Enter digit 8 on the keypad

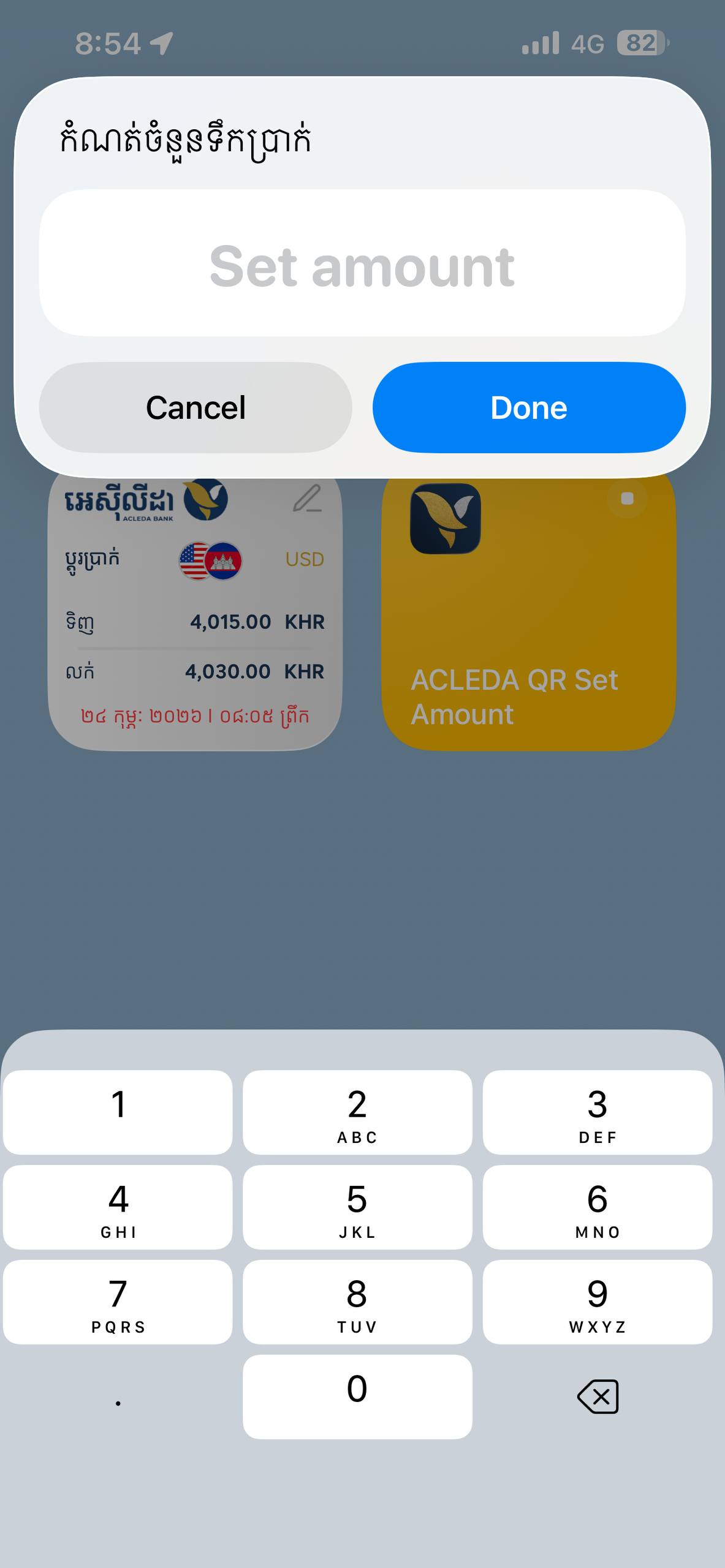pyautogui.click(x=357, y=1302)
